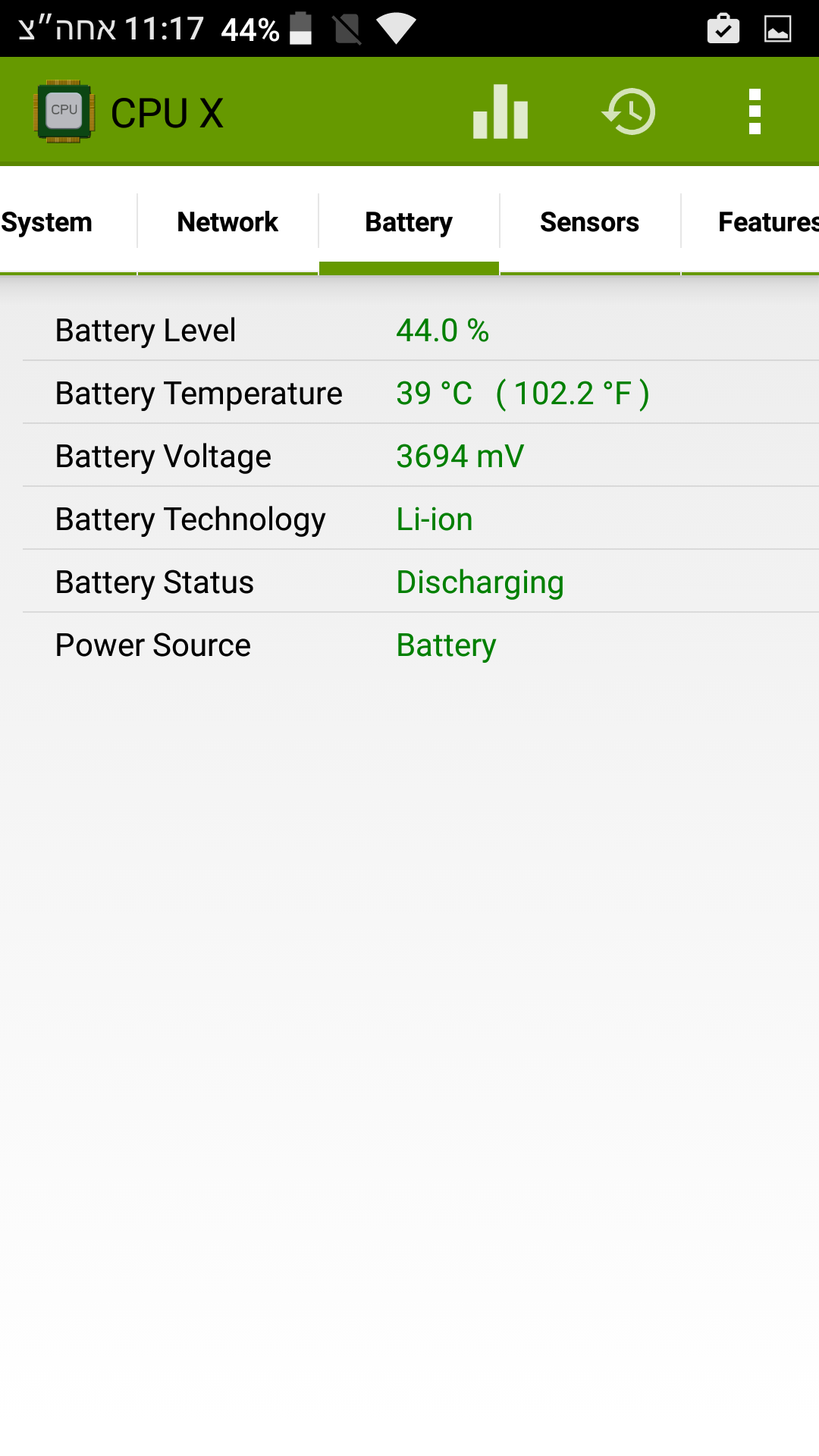This screenshot has height=1456, width=819.
Task: Open the history clock icon
Action: (x=629, y=112)
